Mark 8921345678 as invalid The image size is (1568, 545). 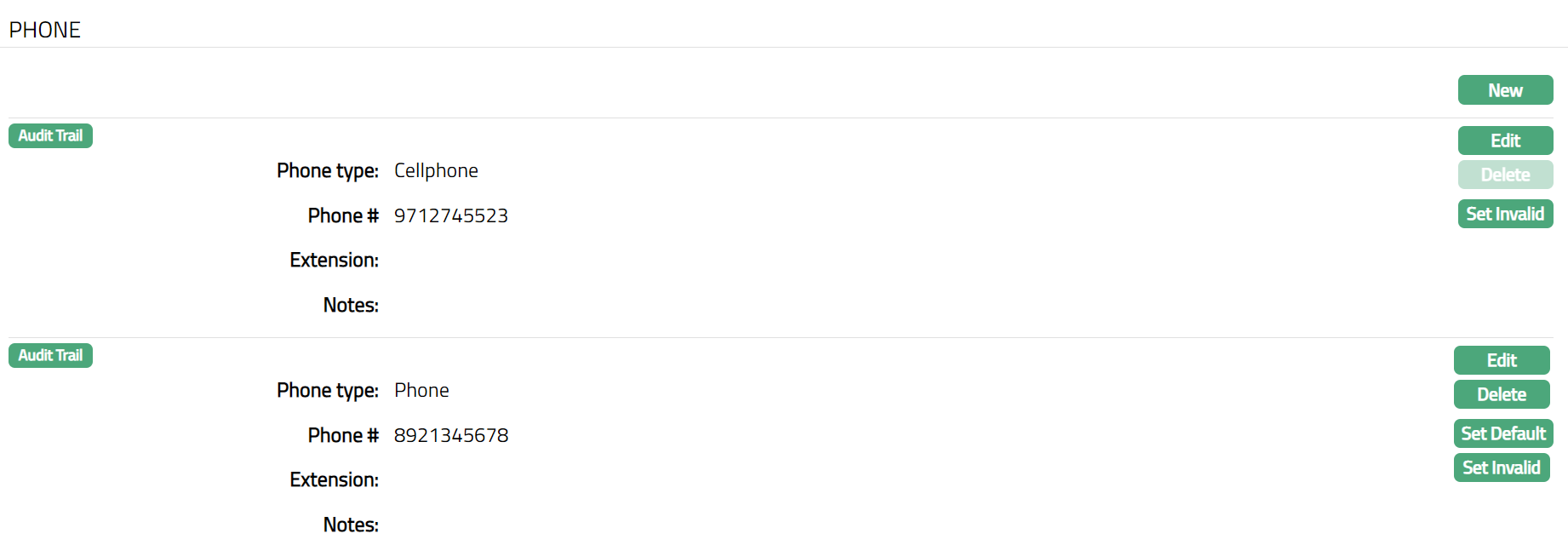pyautogui.click(x=1502, y=468)
